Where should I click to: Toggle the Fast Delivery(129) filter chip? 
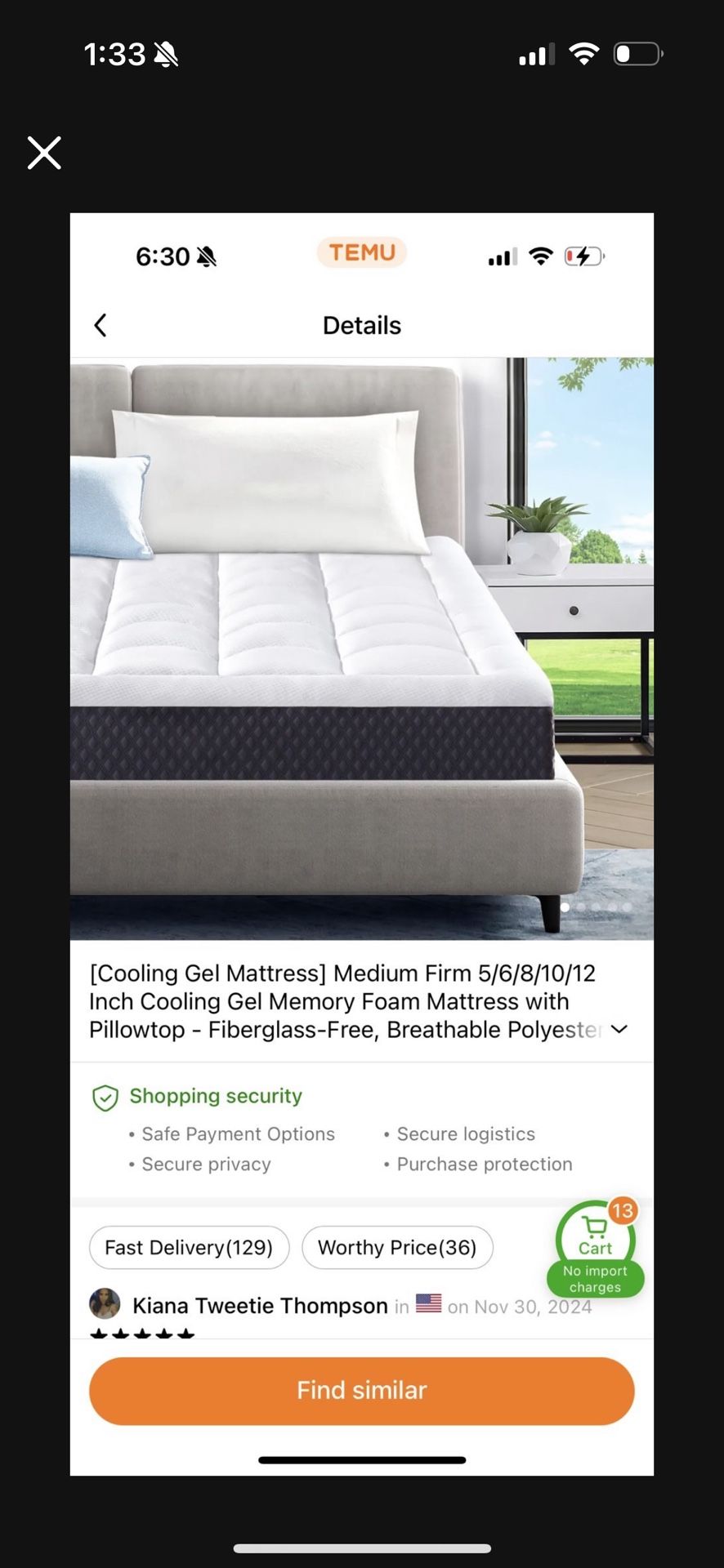(189, 1247)
